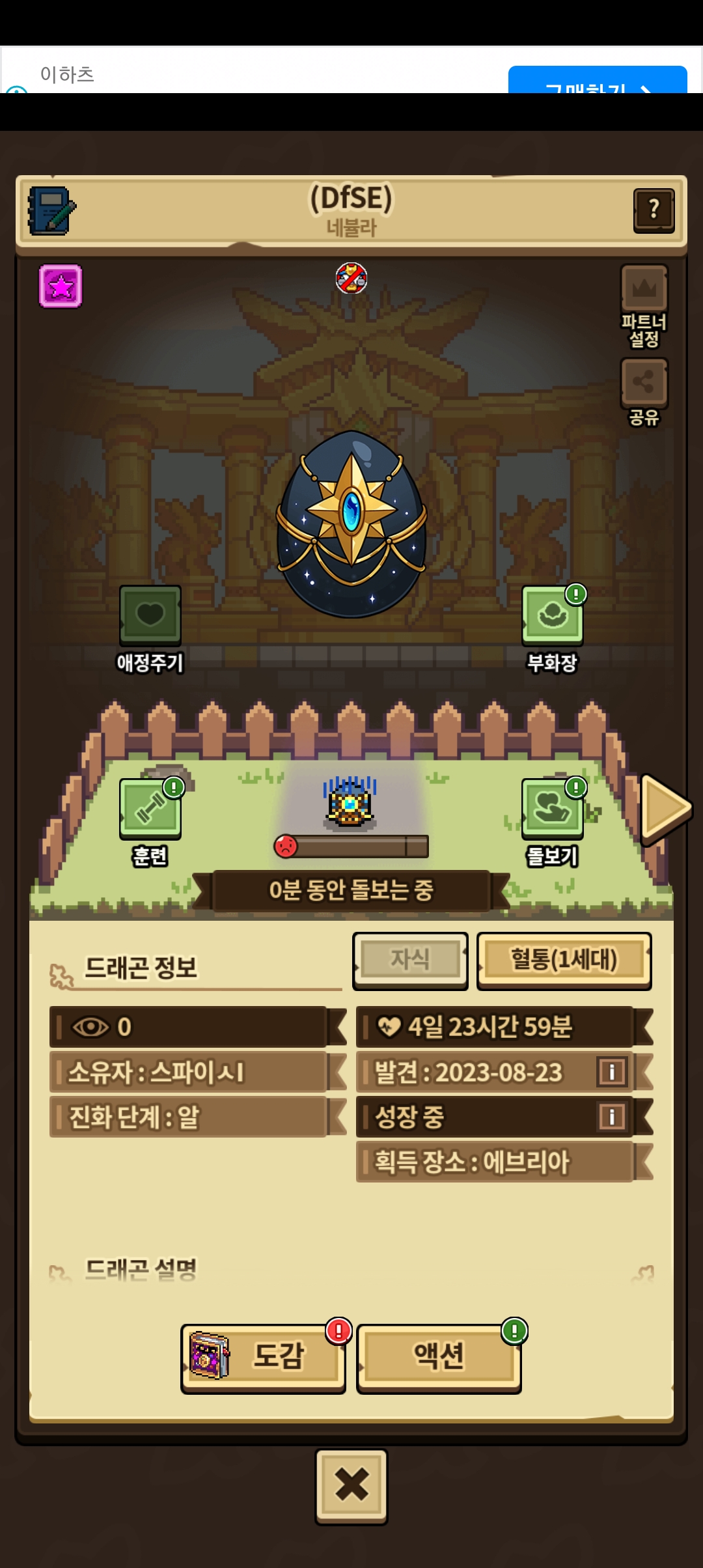Open the question mark help button
This screenshot has height=1568, width=703.
(654, 210)
